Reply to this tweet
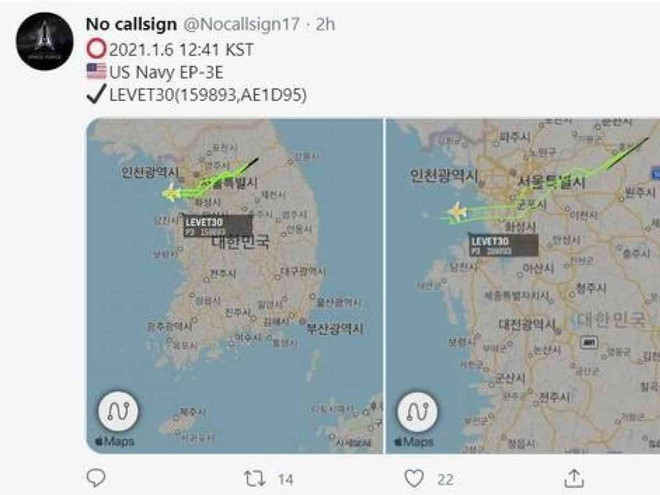The image size is (660, 495). [x=96, y=478]
